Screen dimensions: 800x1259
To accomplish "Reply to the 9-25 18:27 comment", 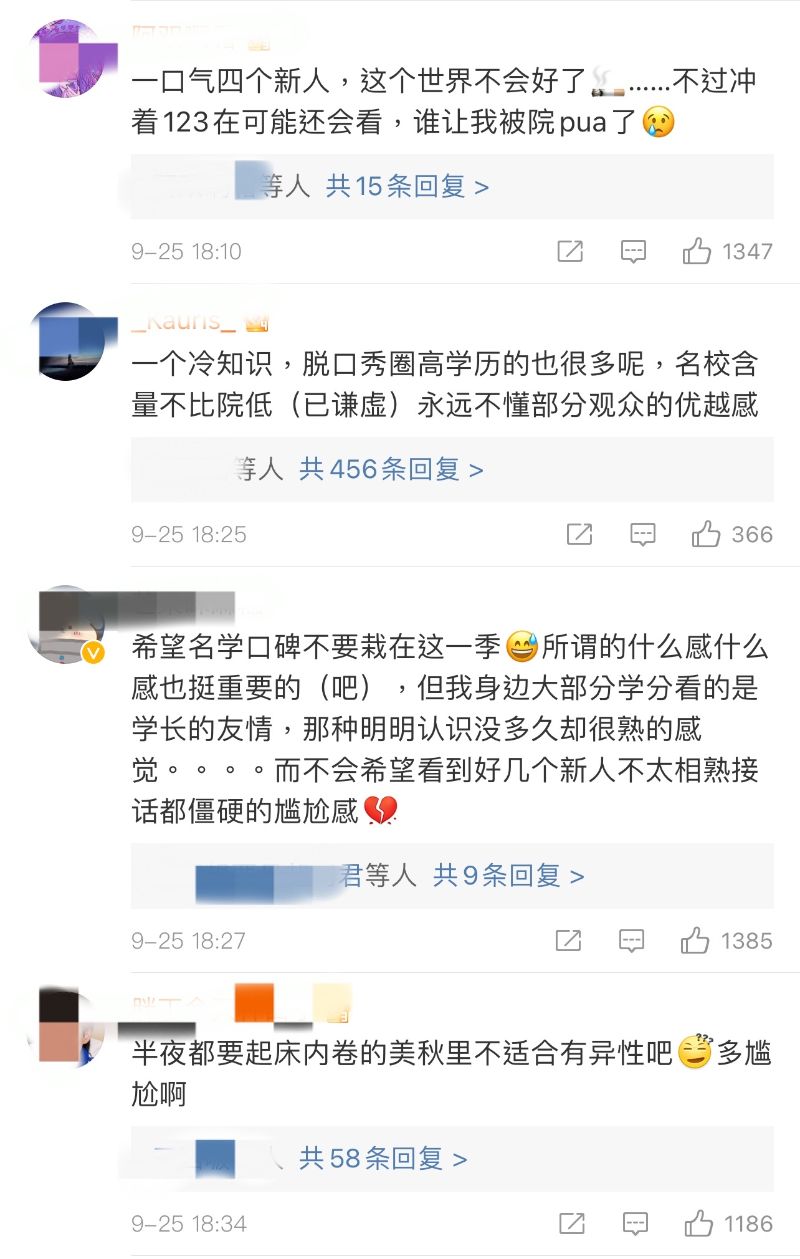I will pos(631,940).
